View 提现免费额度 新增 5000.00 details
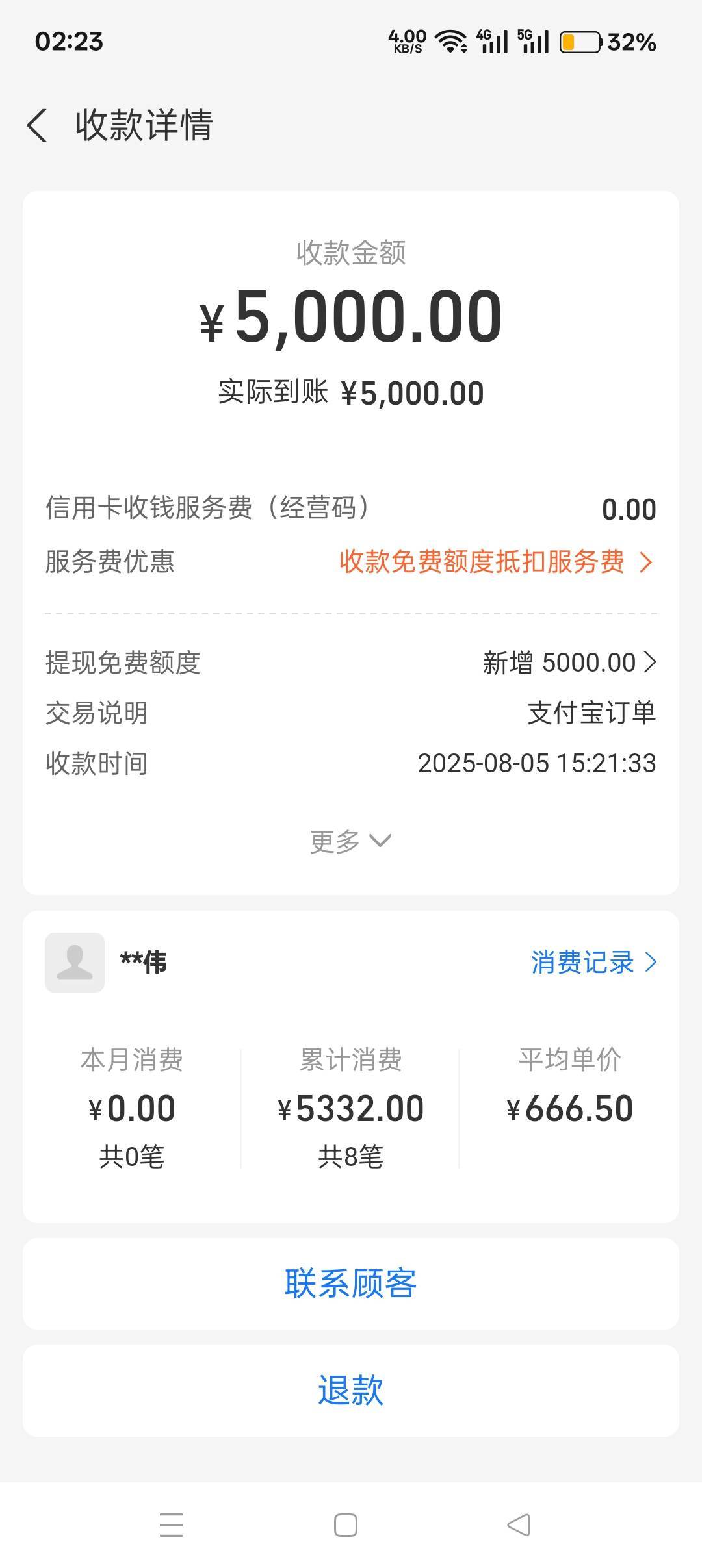The width and height of the screenshot is (702, 1568). pyautogui.click(x=569, y=663)
